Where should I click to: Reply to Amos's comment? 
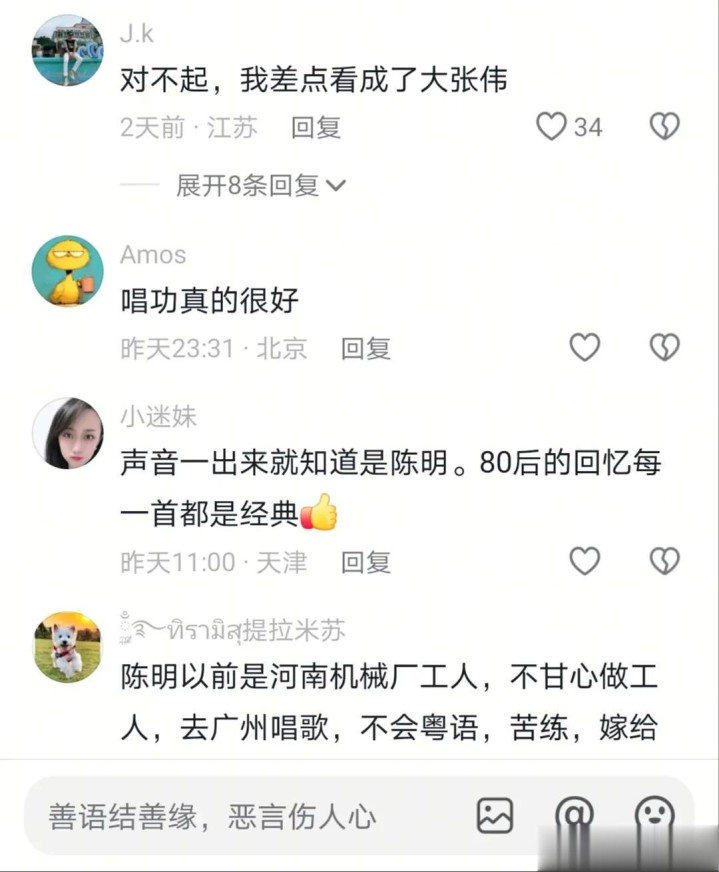[x=365, y=348]
